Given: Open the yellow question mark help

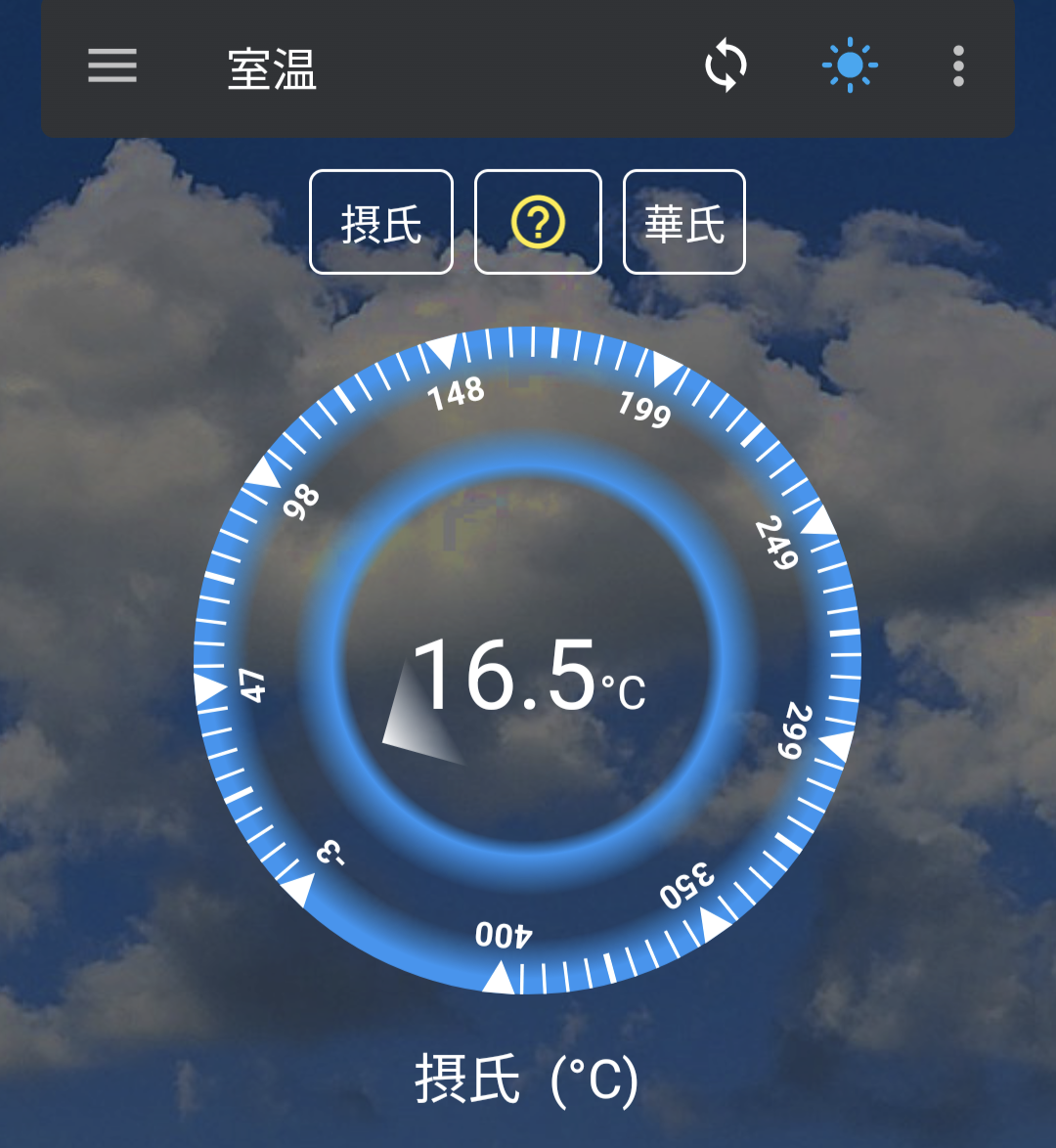Looking at the screenshot, I should click(x=538, y=223).
